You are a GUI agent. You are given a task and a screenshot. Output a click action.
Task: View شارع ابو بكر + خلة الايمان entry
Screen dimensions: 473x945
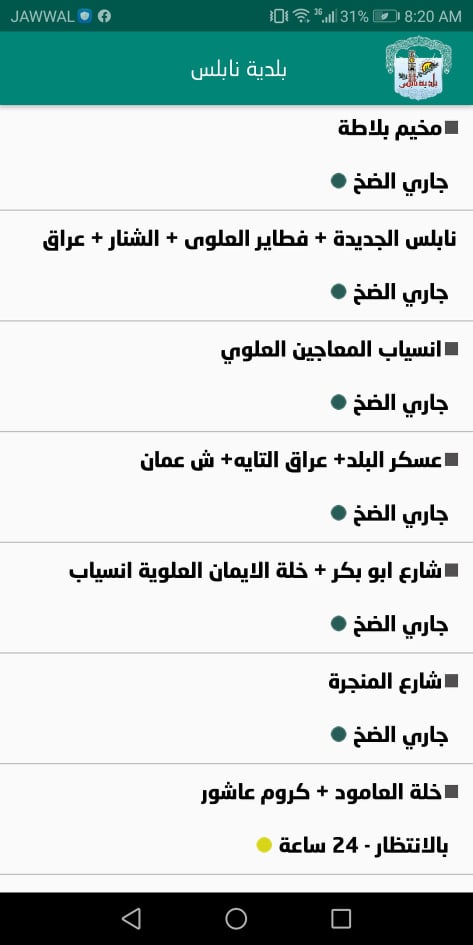point(236,598)
